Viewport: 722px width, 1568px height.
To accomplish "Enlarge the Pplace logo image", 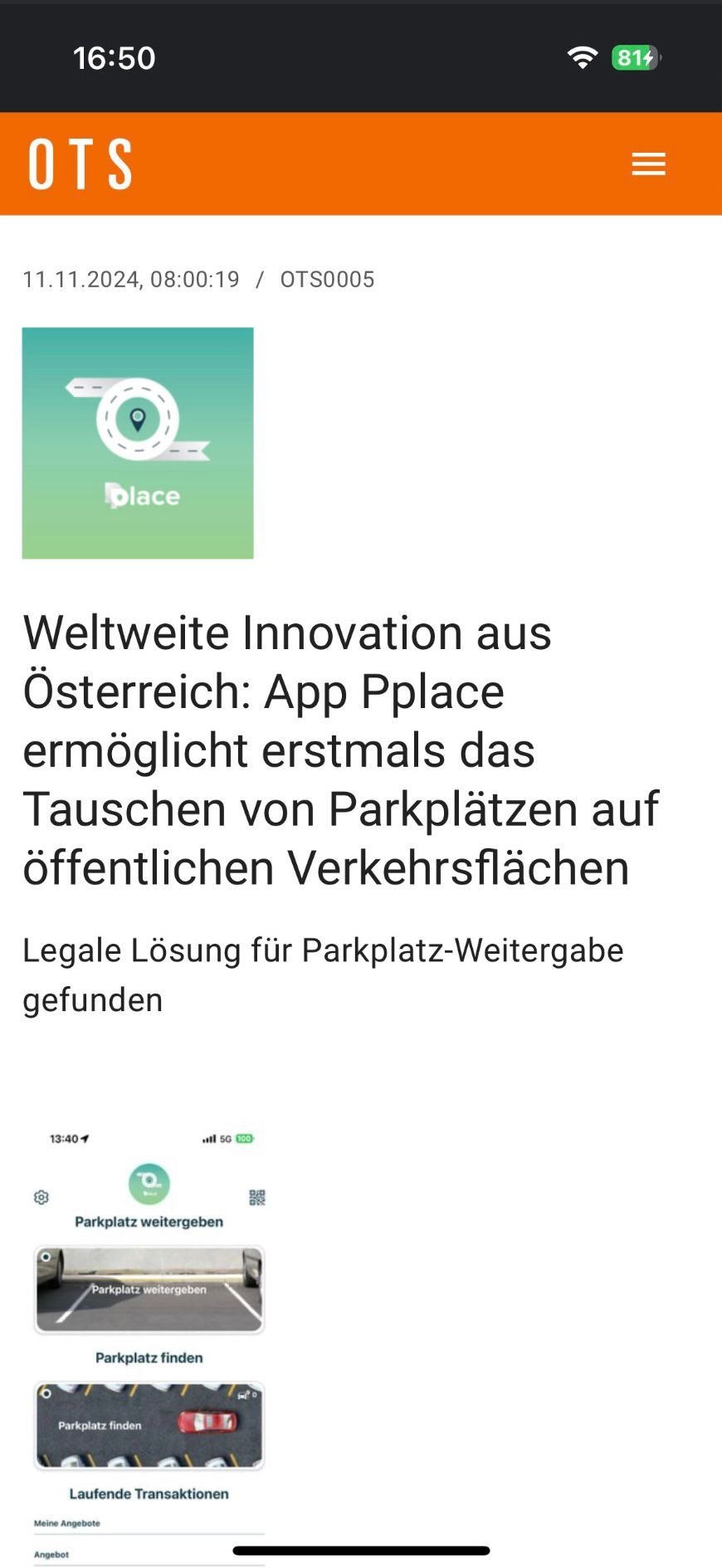I will [138, 442].
